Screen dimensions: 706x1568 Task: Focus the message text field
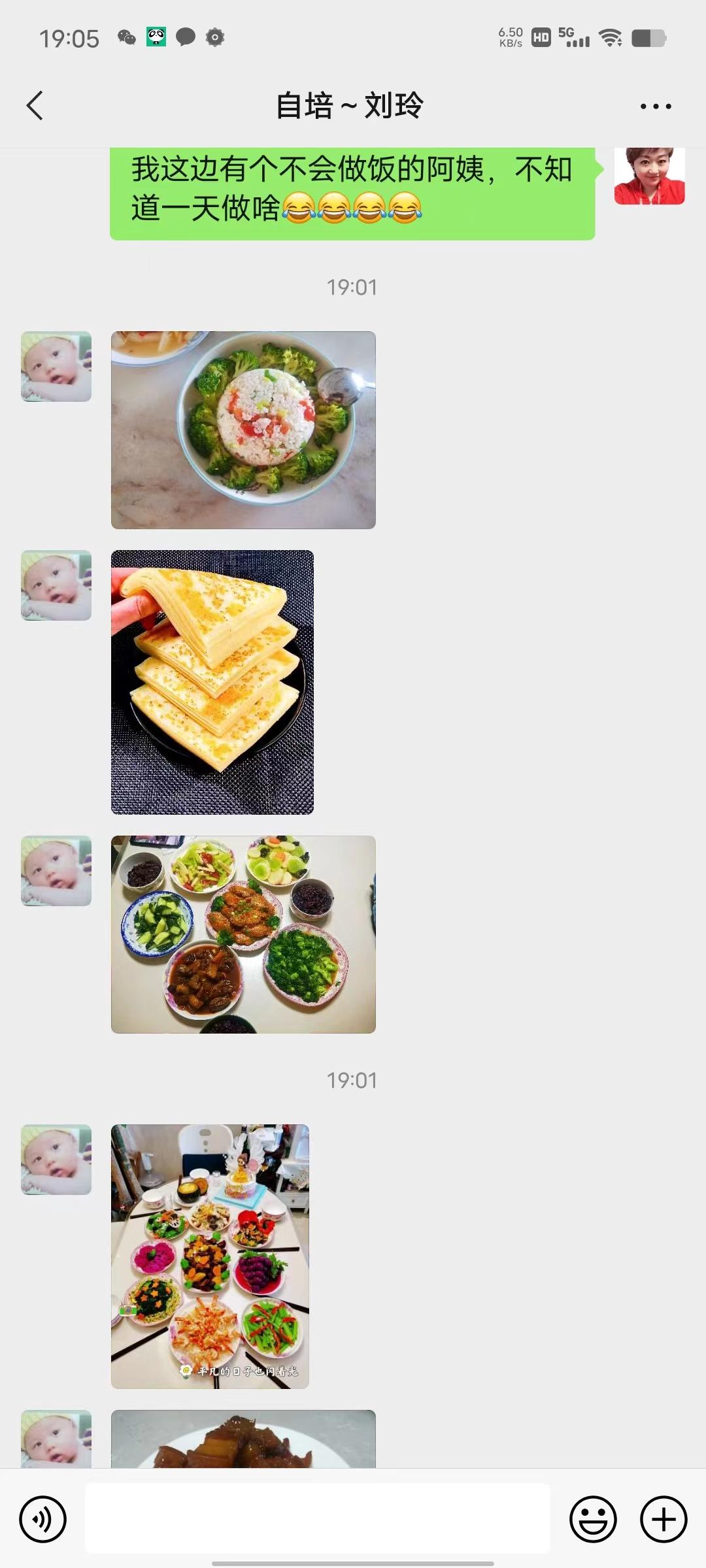318,1518
